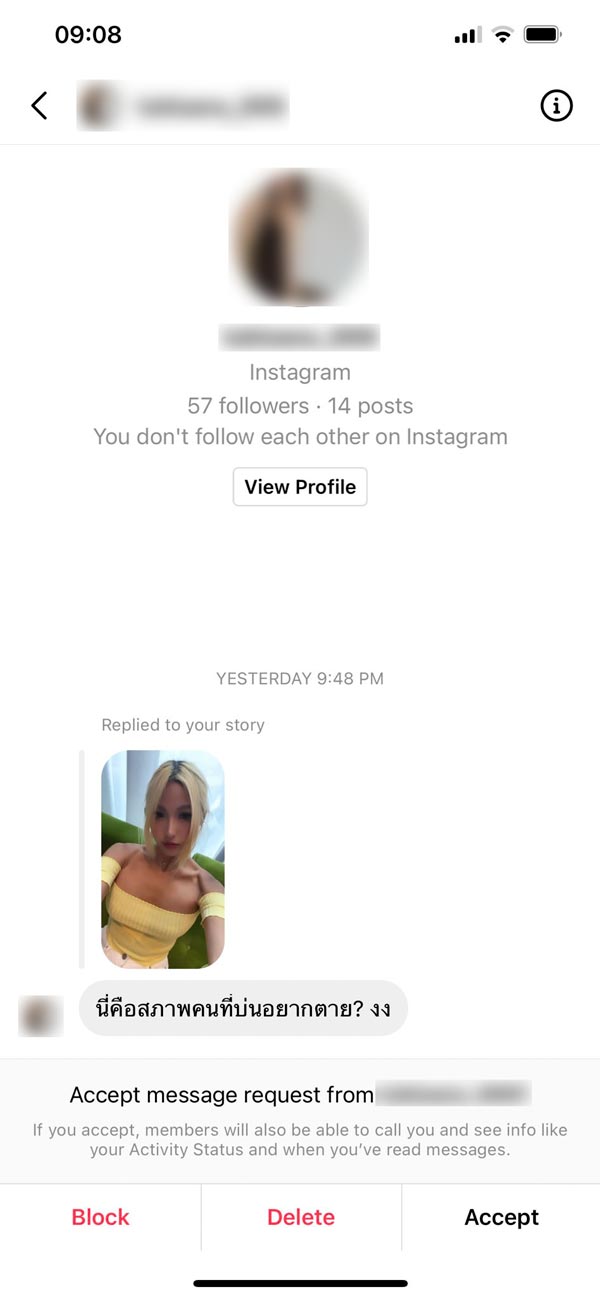This screenshot has height=1298, width=600.
Task: Block this message request sender
Action: (x=100, y=1217)
